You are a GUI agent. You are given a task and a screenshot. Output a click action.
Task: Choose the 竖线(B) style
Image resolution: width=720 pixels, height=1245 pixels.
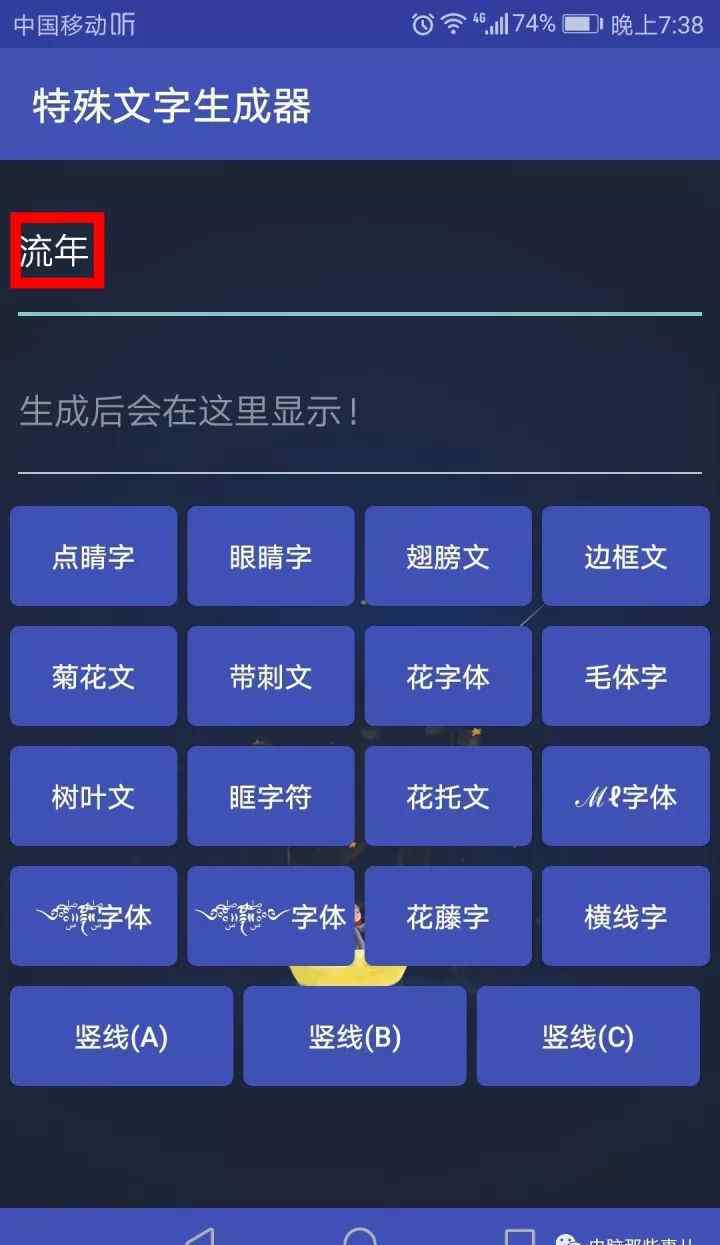(354, 1036)
